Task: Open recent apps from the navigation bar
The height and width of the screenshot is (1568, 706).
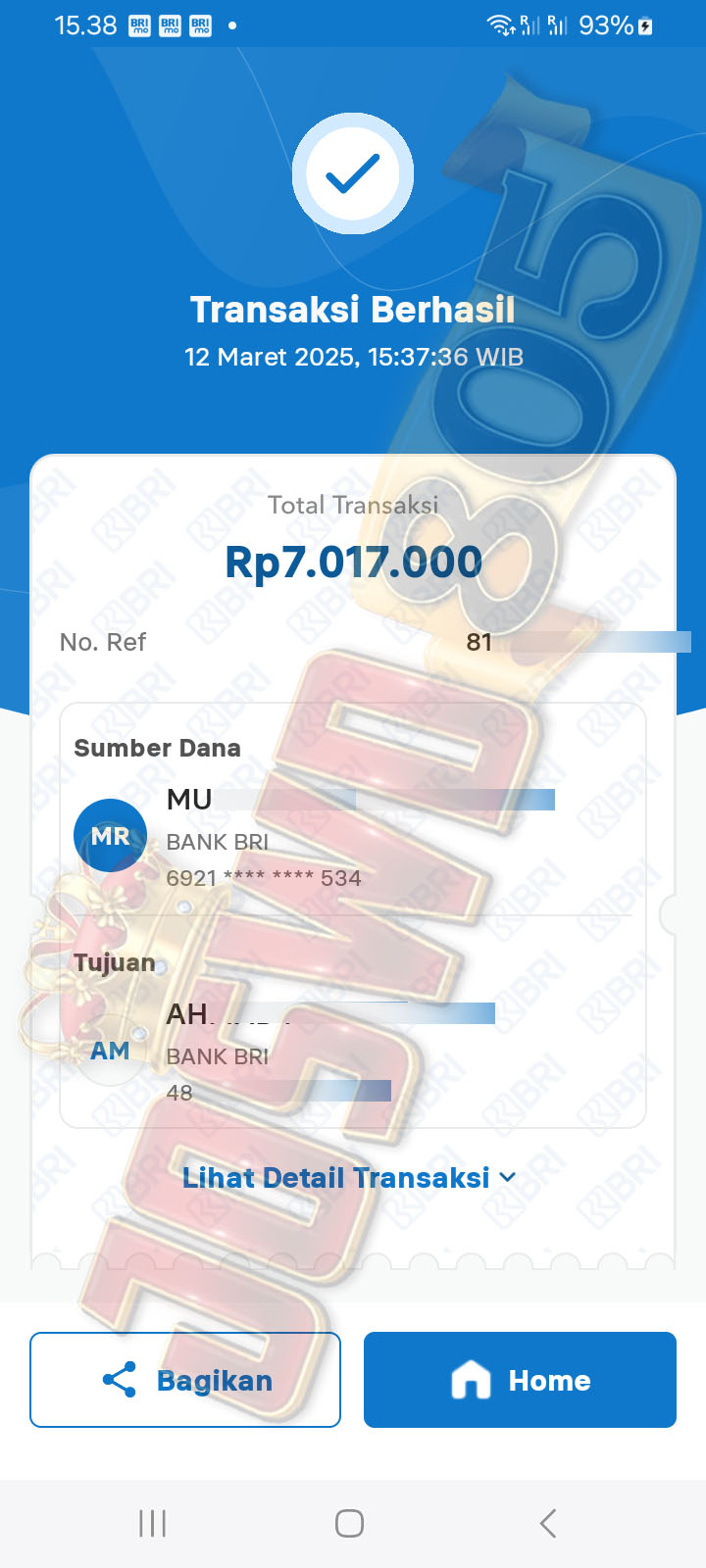Action: 153,1523
